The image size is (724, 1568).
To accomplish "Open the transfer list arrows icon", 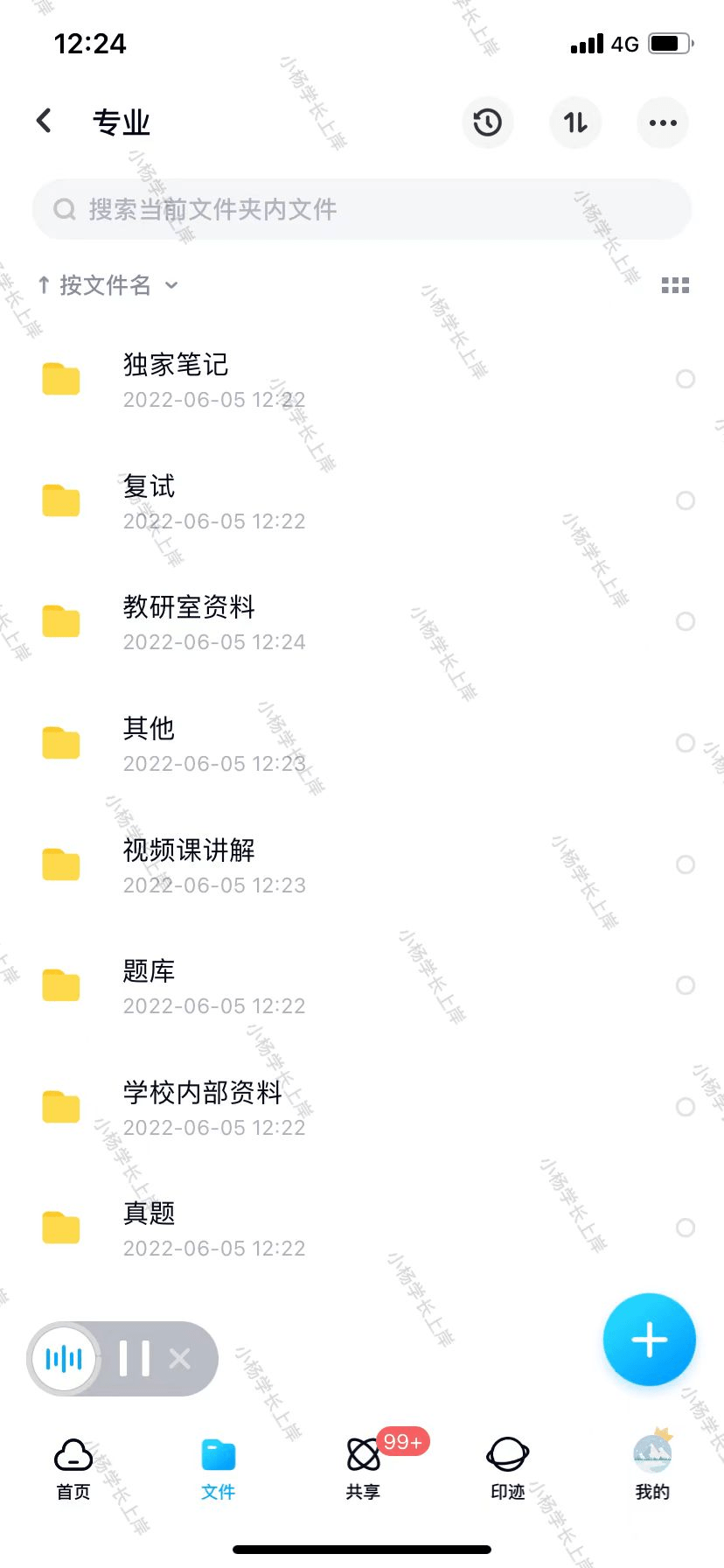I will tap(574, 122).
